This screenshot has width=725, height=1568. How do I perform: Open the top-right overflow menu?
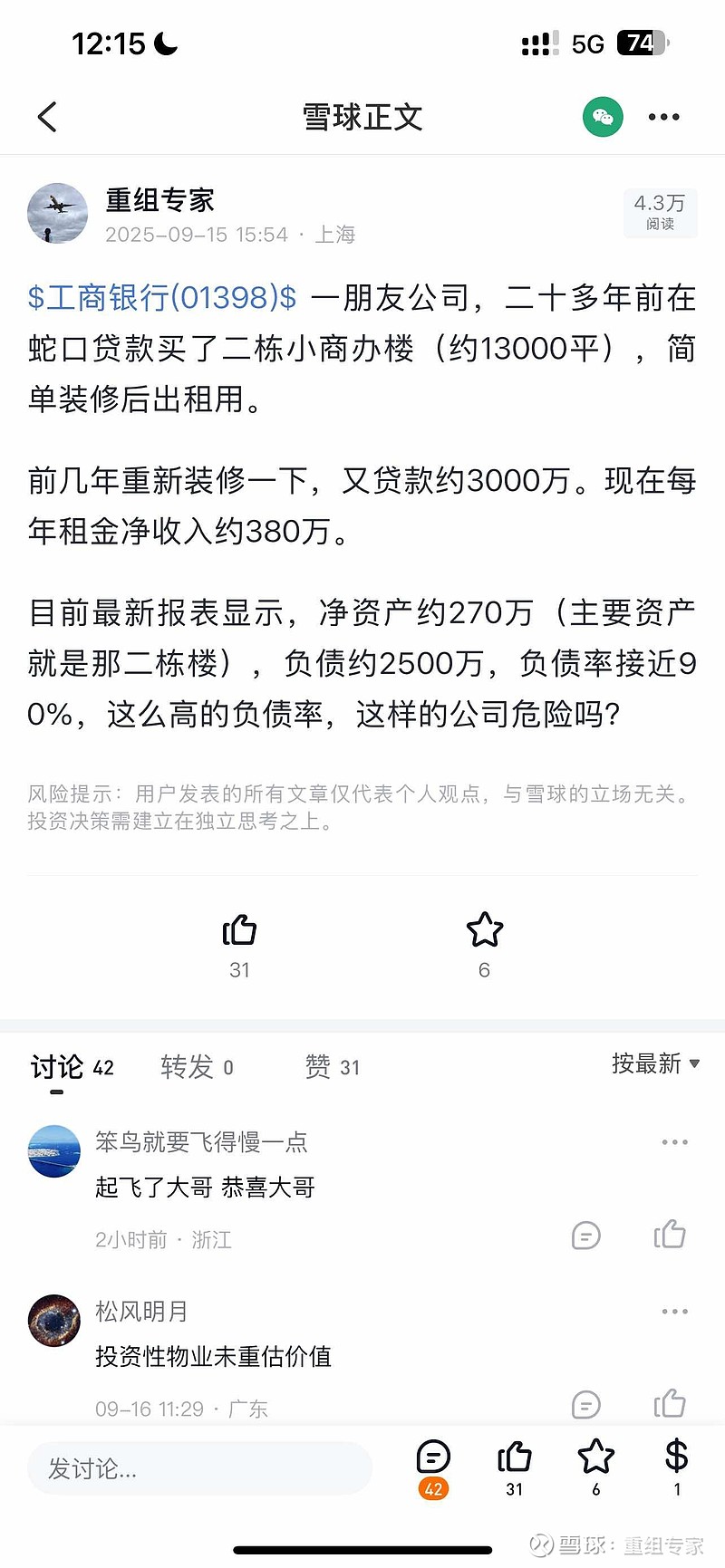(663, 117)
